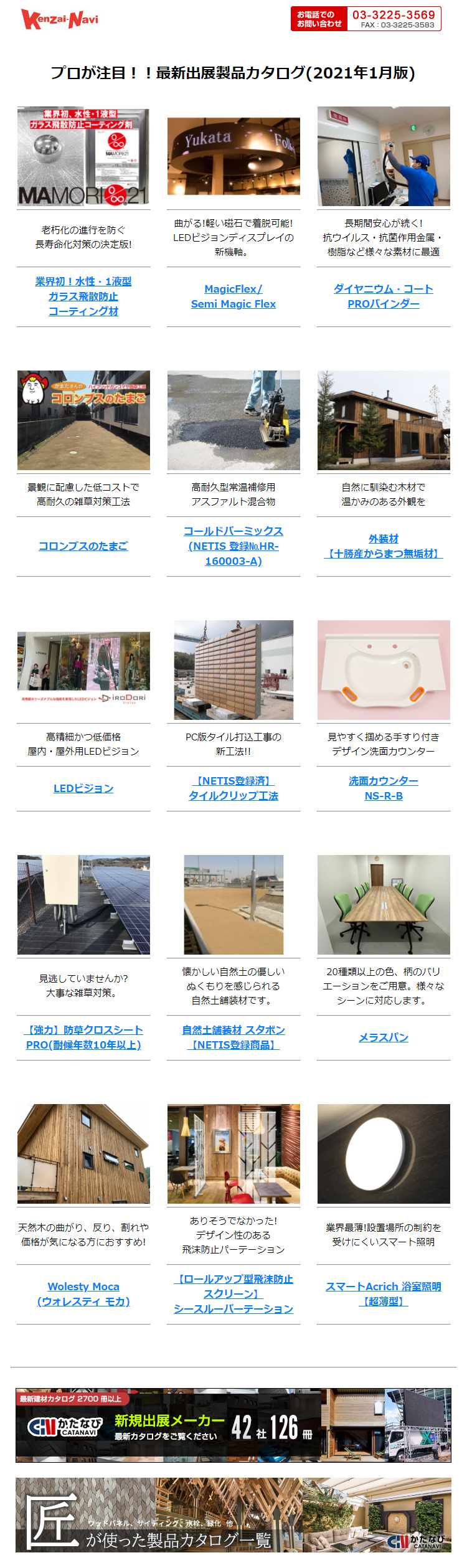Open the Wolesty Moca link
Screen dimensions: 467x1568
coord(83,1294)
